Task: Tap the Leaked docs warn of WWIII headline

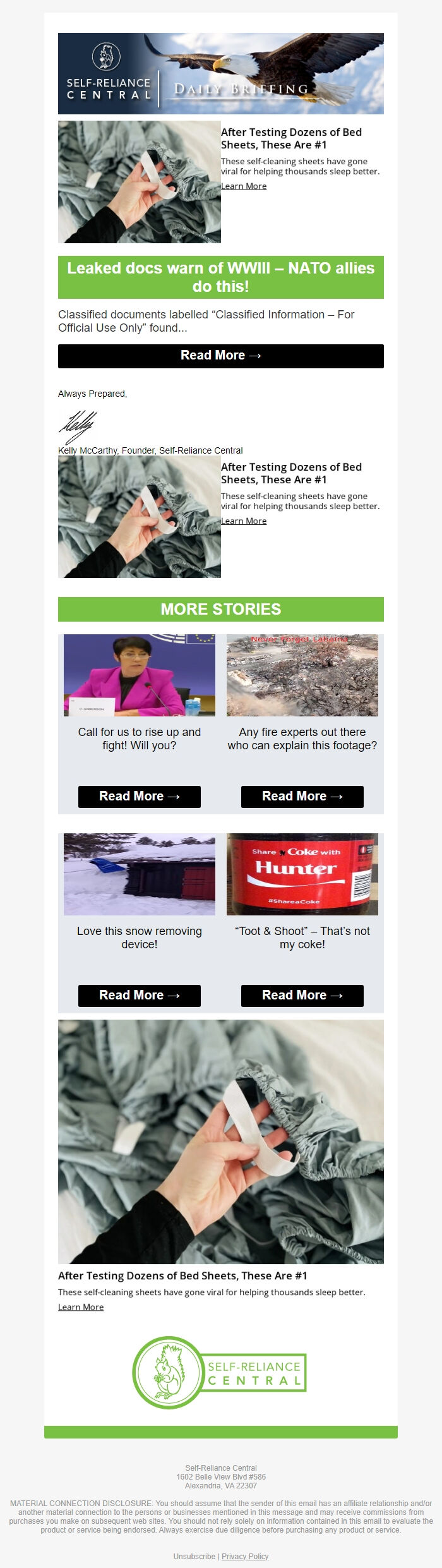Action: (220, 277)
